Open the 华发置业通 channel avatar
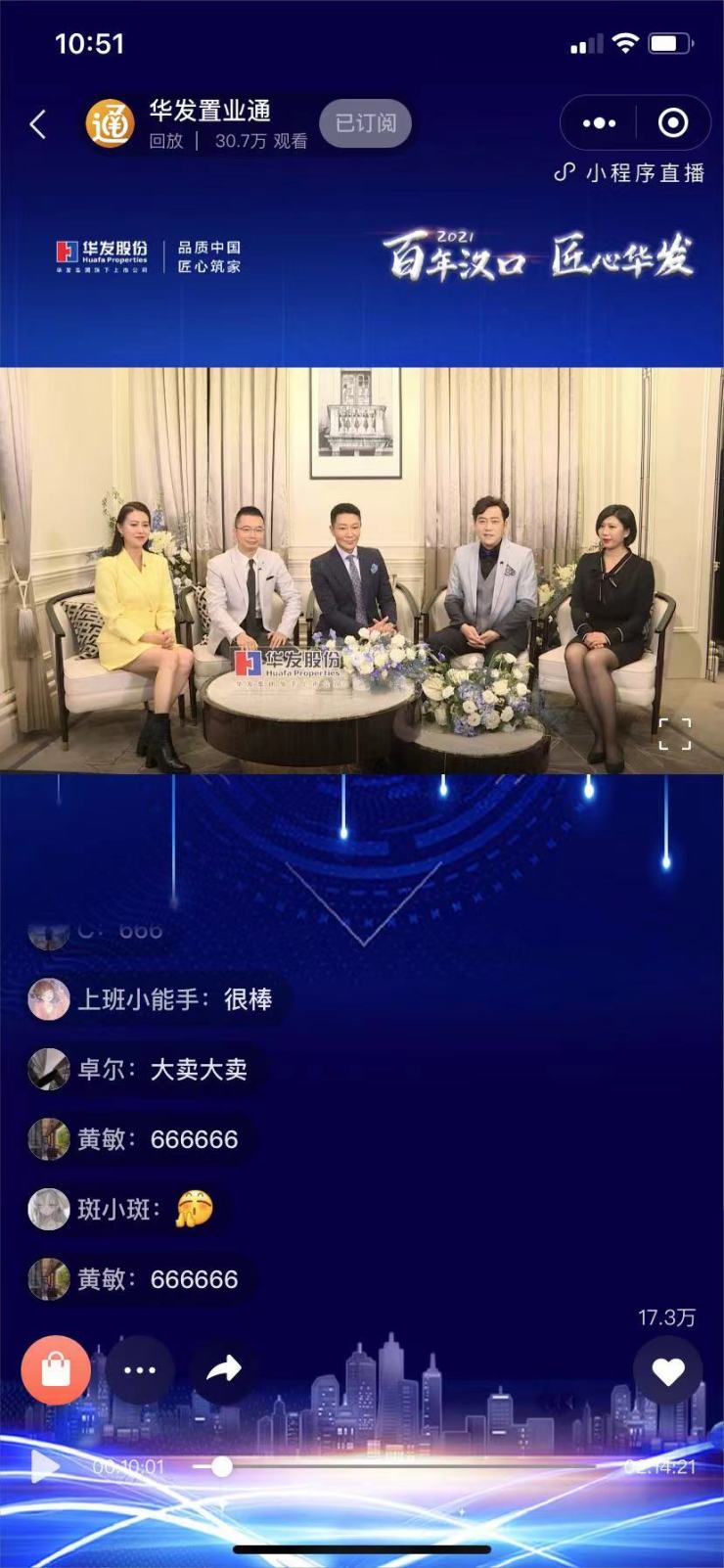 [110, 124]
